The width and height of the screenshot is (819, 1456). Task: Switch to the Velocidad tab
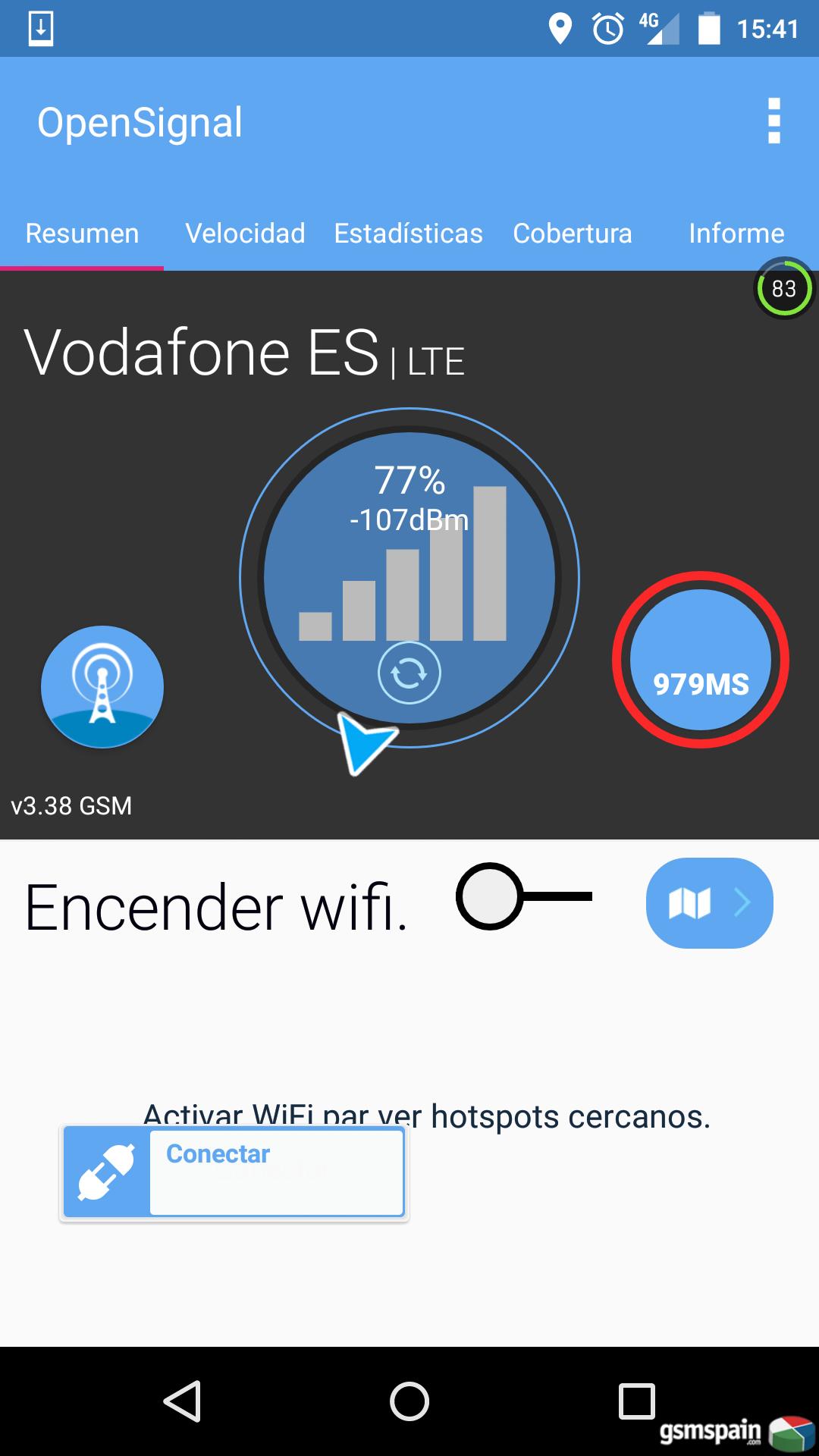point(245,233)
